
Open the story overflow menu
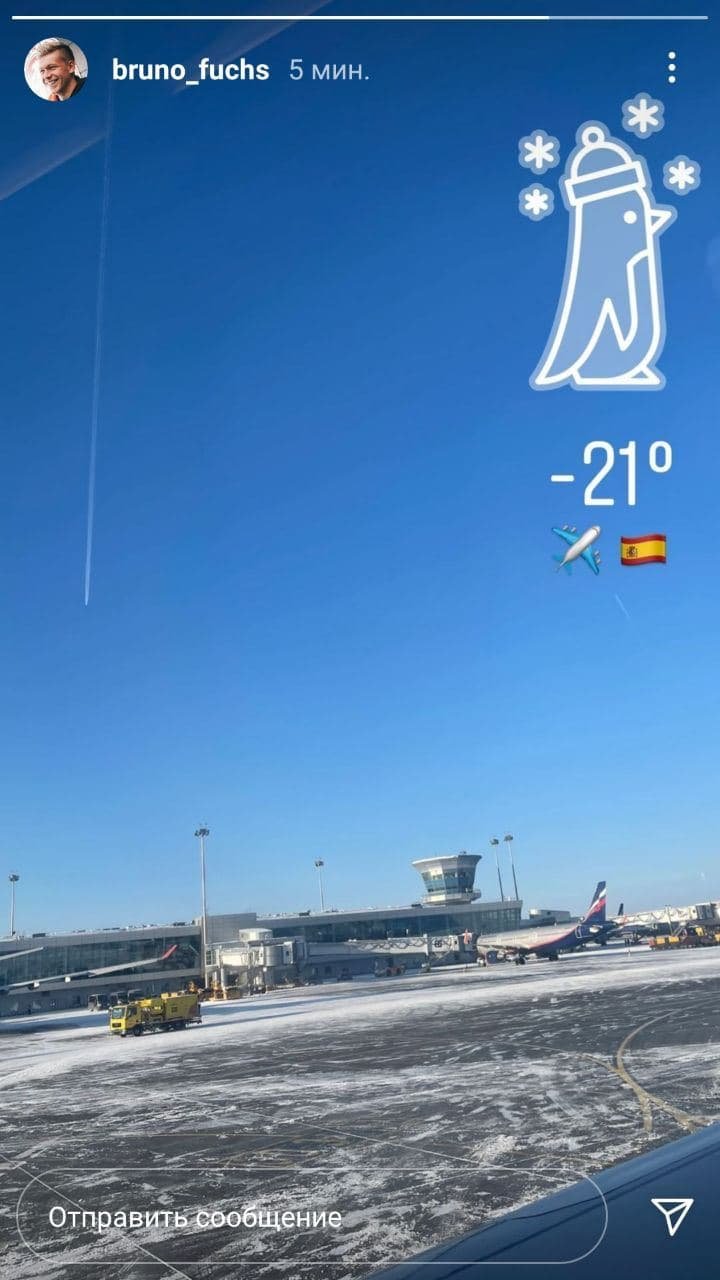pyautogui.click(x=671, y=68)
